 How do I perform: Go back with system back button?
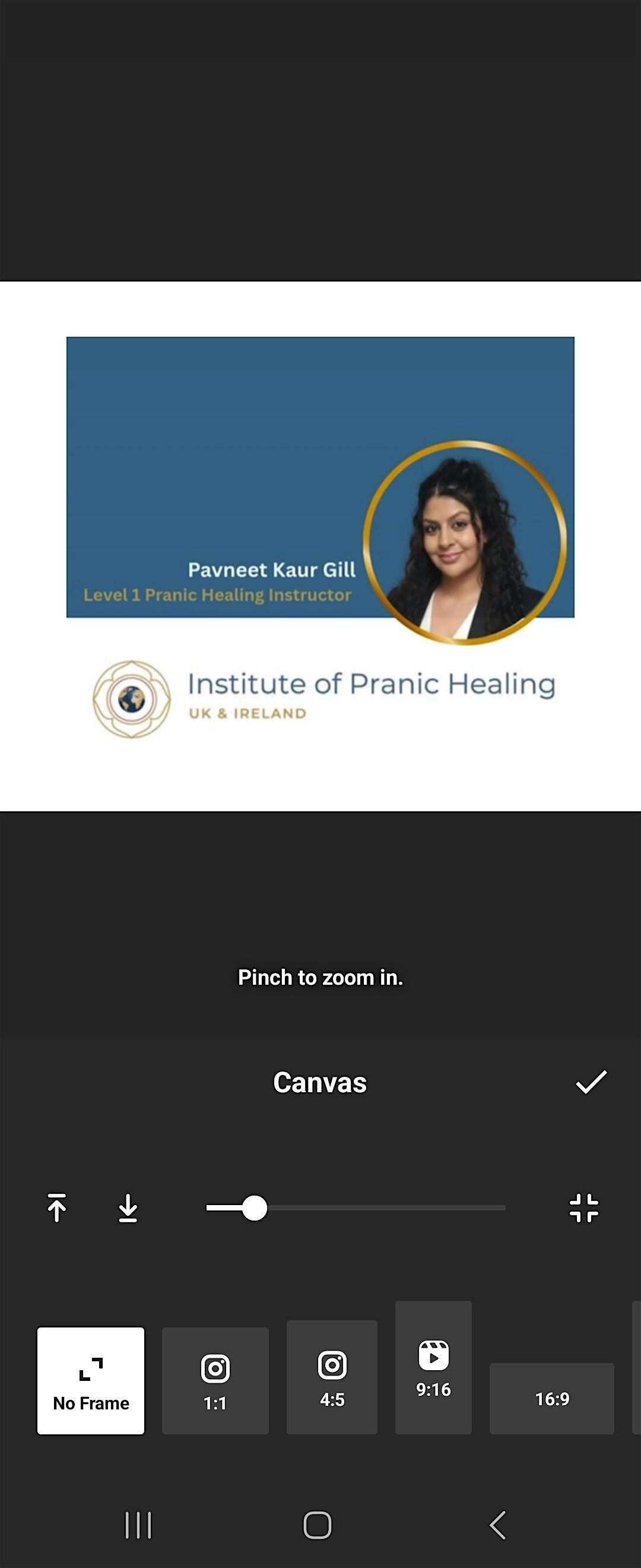tap(497, 1525)
